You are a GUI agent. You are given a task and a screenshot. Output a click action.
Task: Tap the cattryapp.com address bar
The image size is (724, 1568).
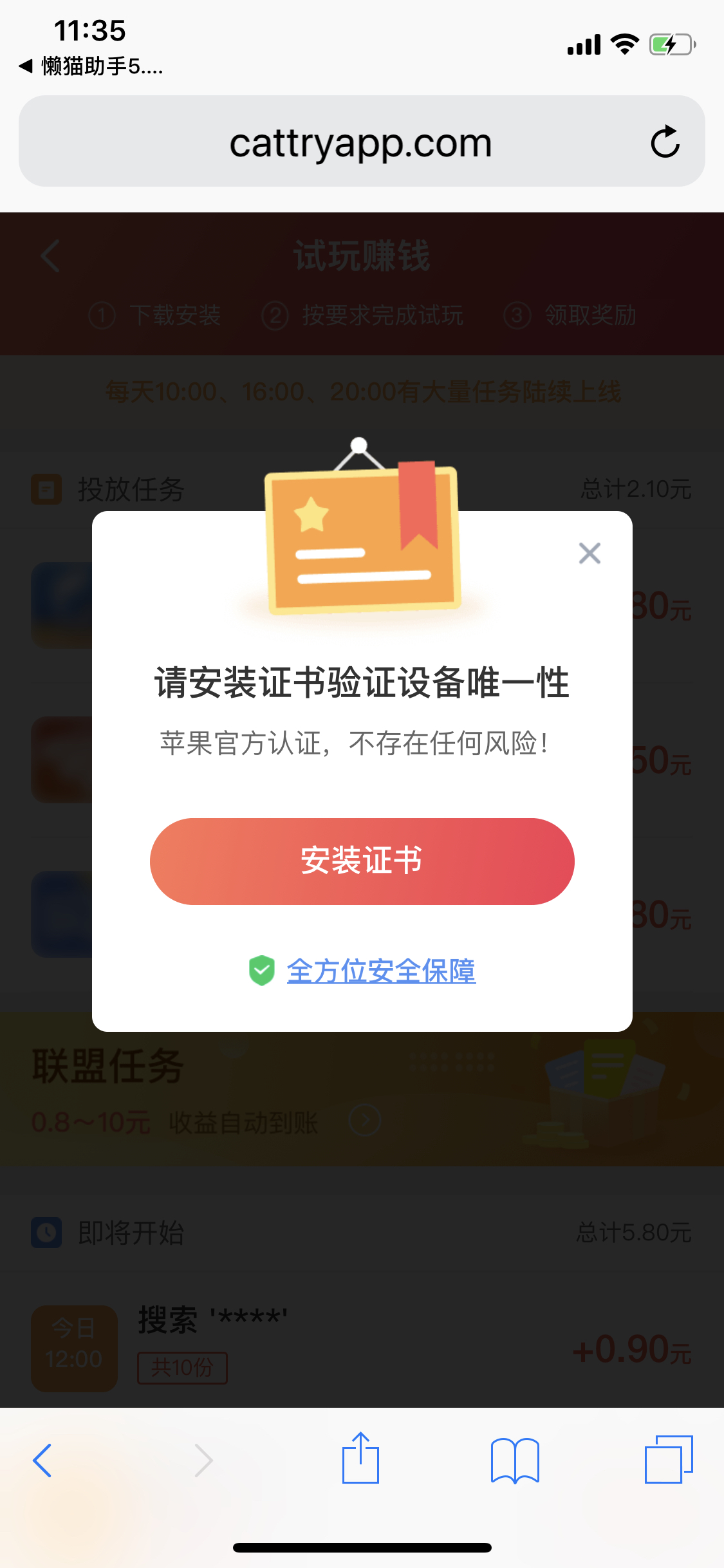point(362,141)
